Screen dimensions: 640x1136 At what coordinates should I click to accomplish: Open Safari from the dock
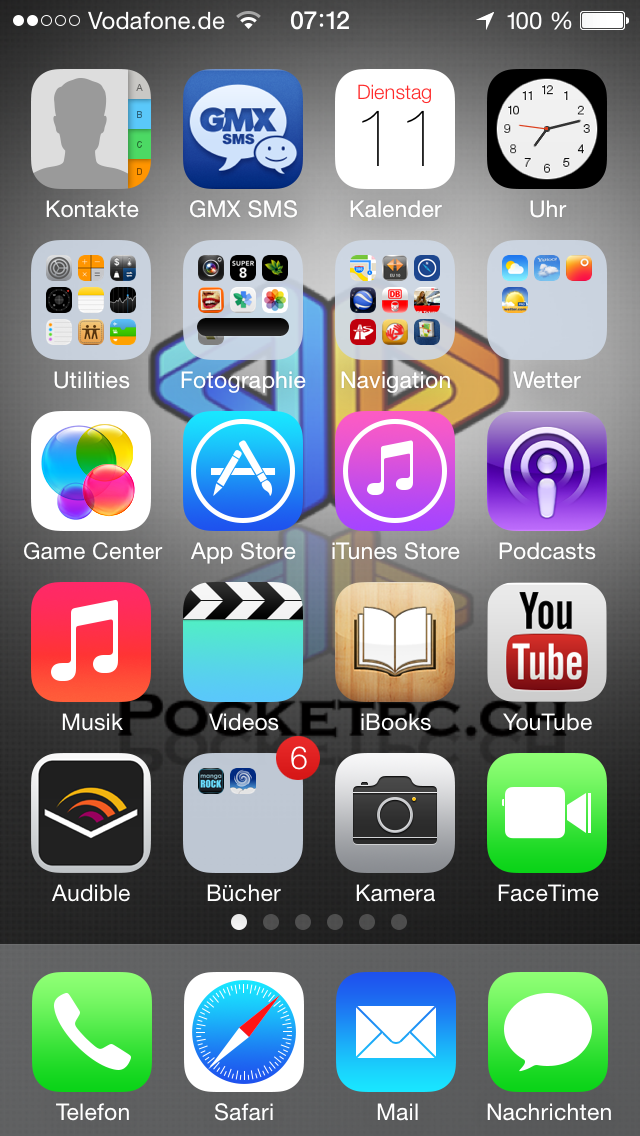pos(244,1032)
